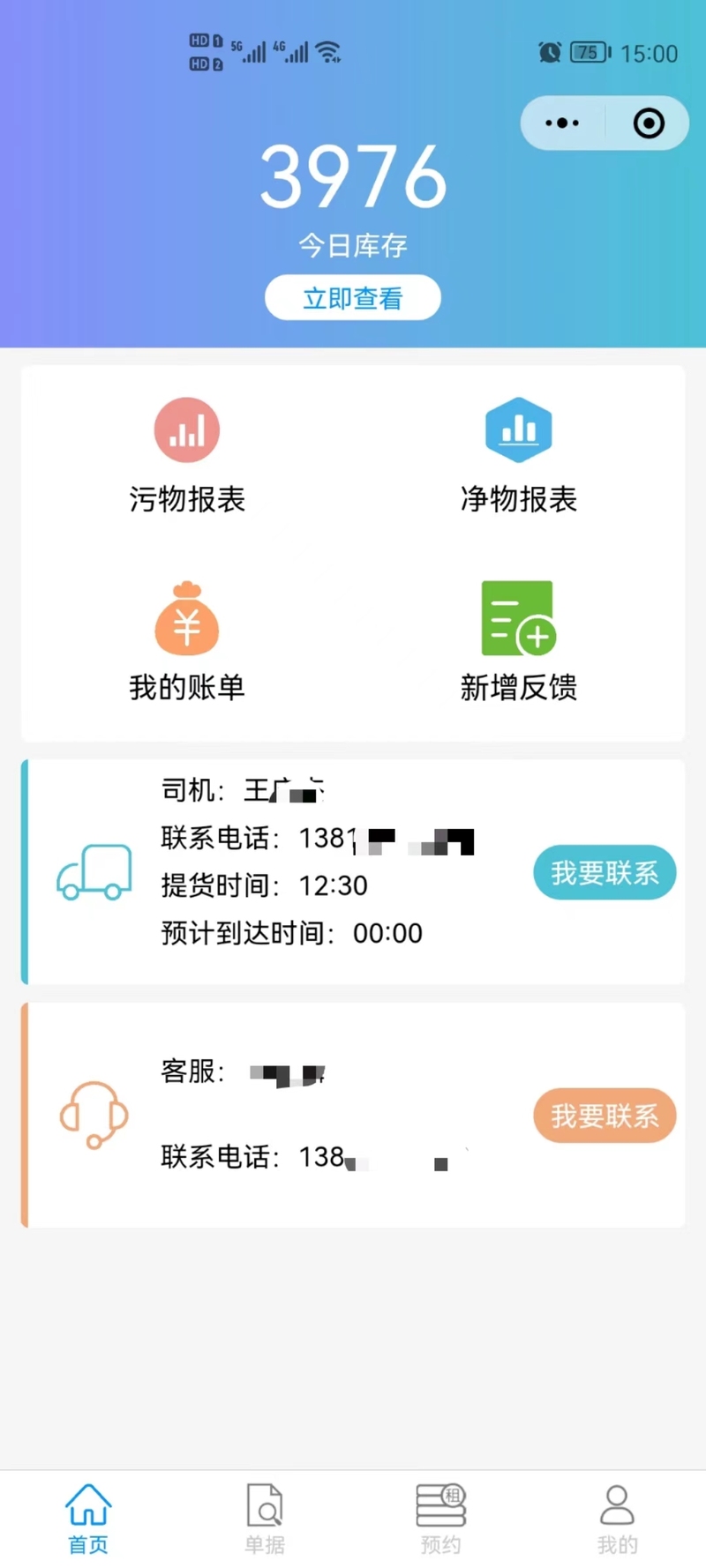The height and width of the screenshot is (1568, 706).
Task: Tap 立即查看 to view today's inventory
Action: click(353, 298)
